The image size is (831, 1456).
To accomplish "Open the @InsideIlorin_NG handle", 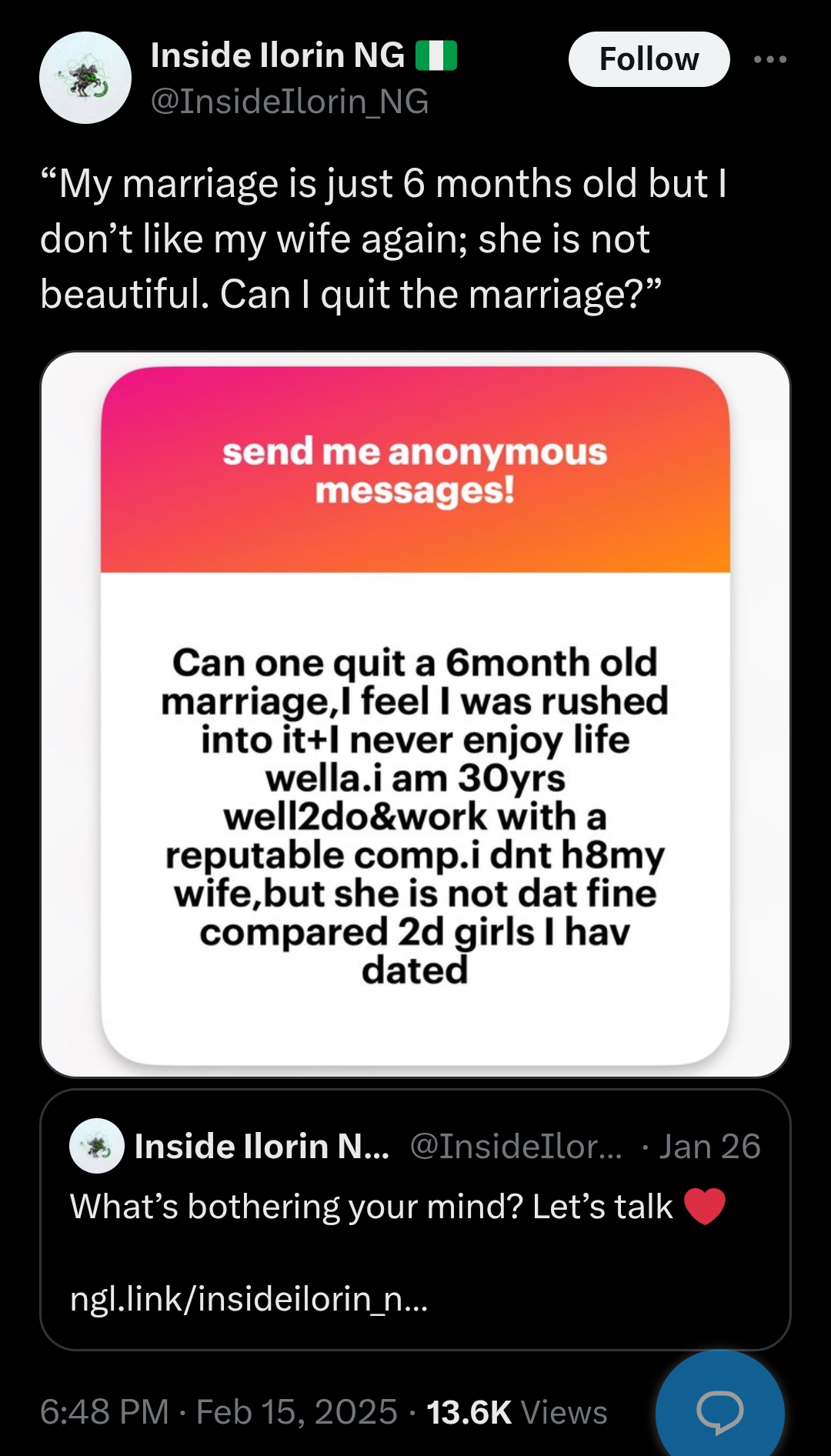I will [289, 102].
